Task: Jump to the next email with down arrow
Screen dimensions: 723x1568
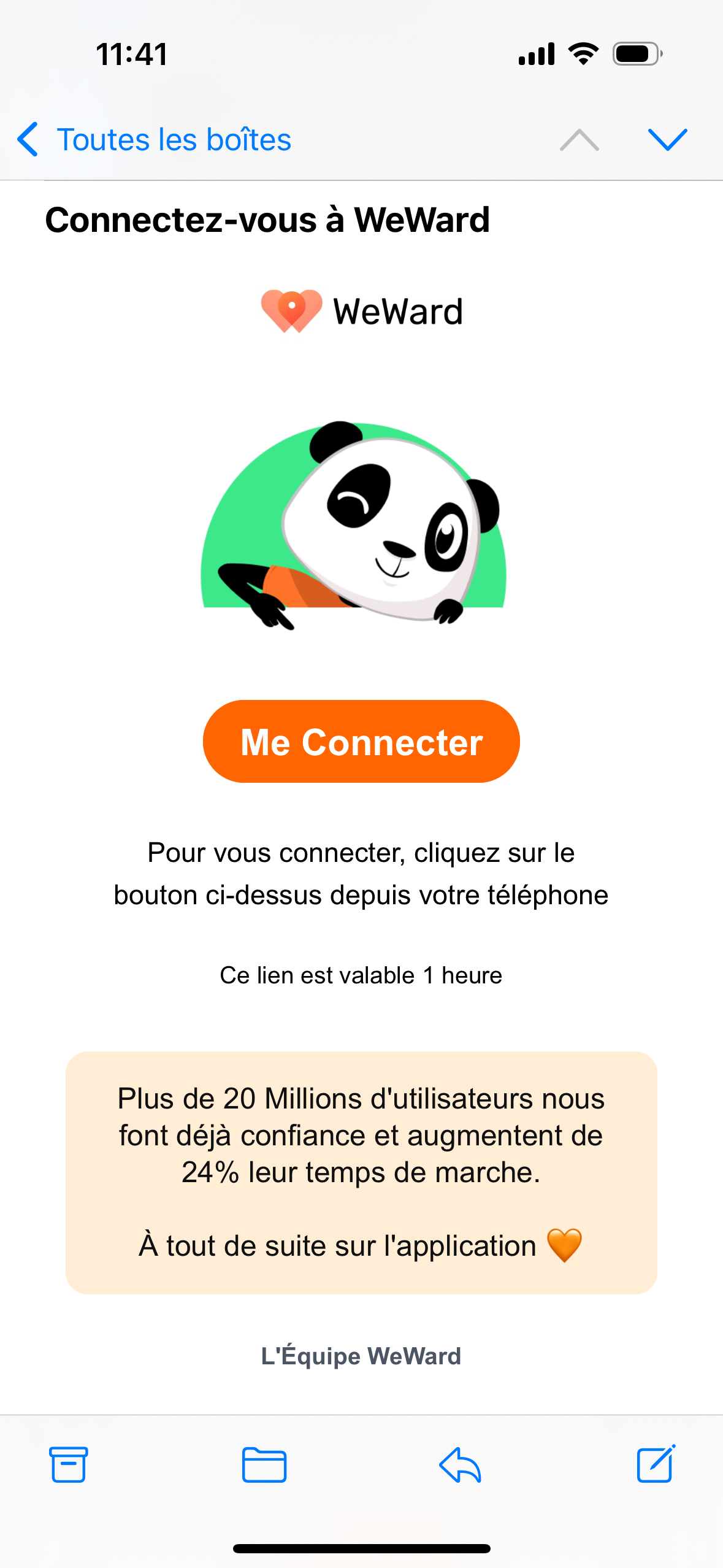Action: click(x=667, y=140)
